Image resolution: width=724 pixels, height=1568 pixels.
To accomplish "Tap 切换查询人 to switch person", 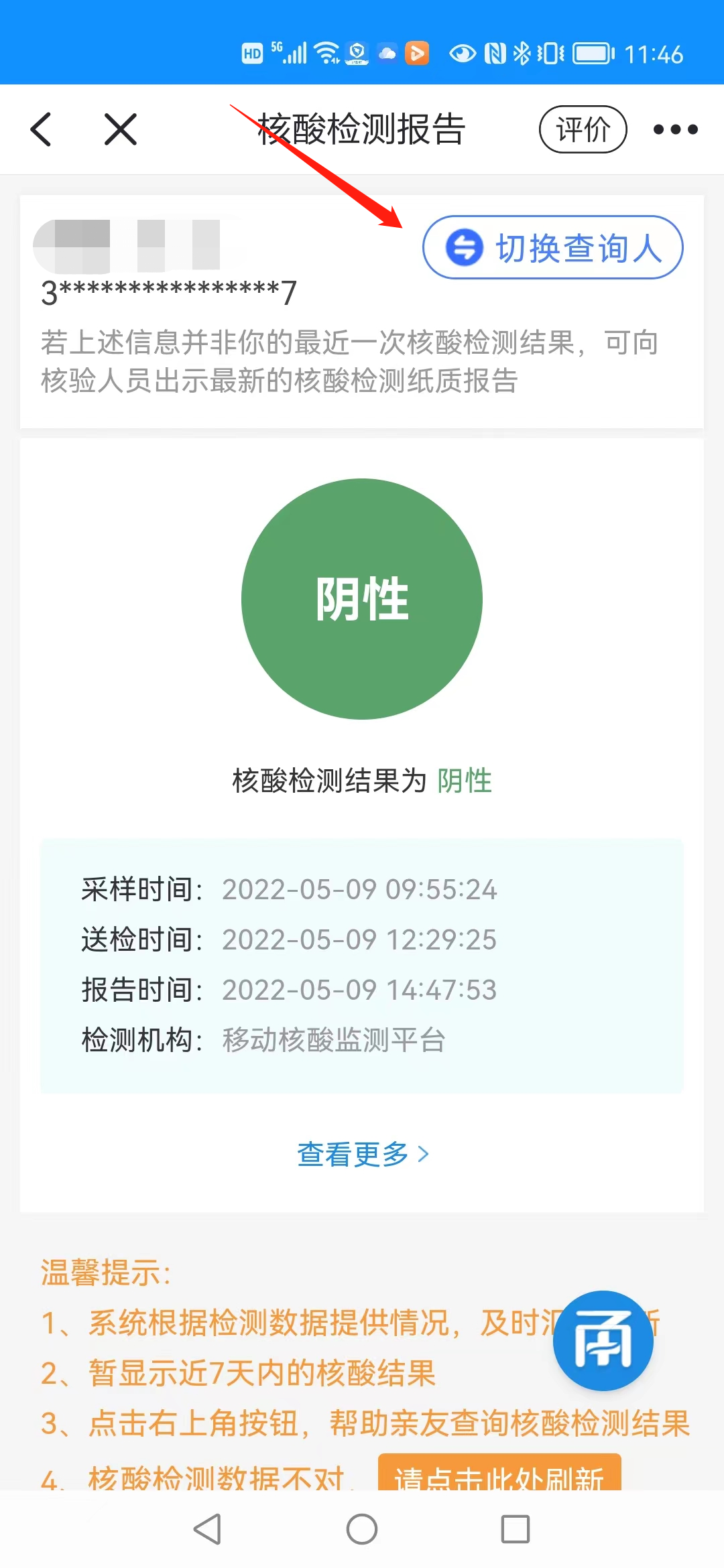I will 552,247.
